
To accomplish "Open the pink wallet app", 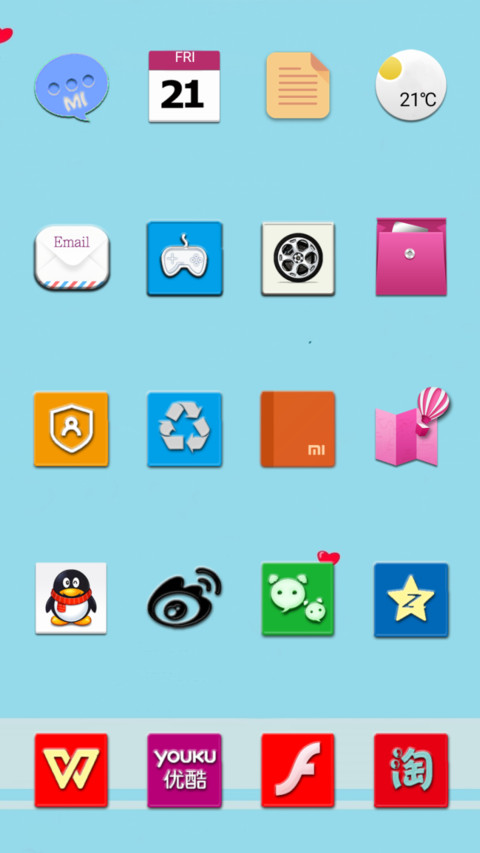I will [x=411, y=257].
